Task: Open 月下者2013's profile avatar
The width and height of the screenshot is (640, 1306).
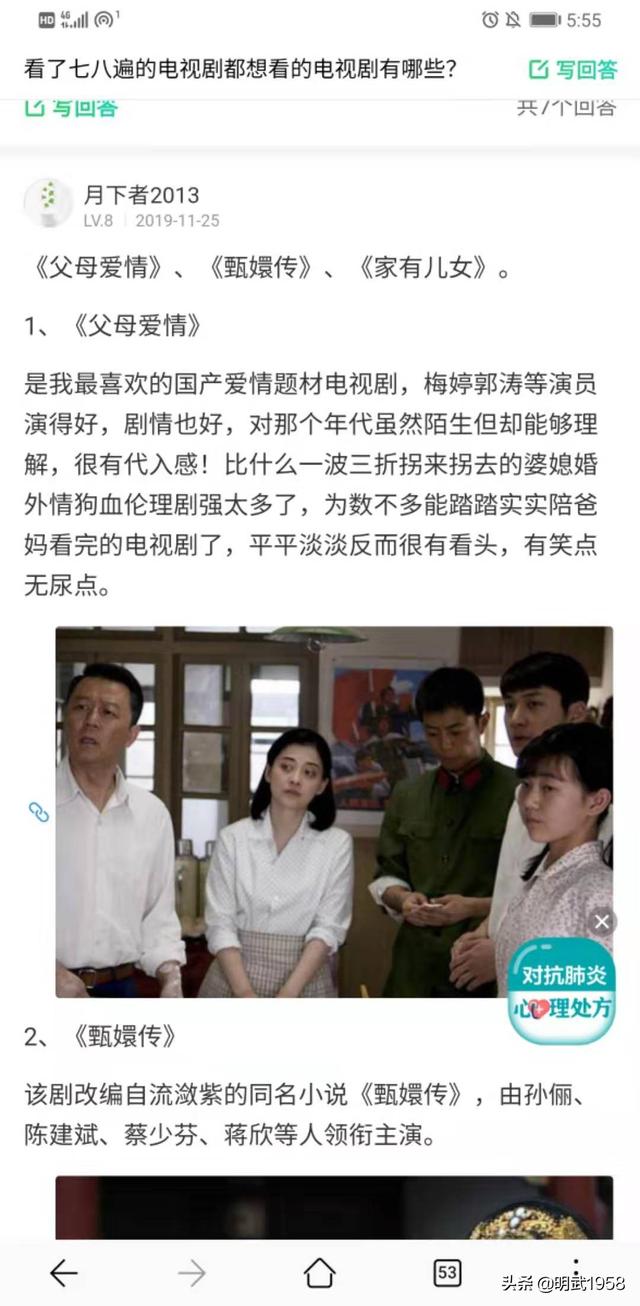Action: (48, 203)
